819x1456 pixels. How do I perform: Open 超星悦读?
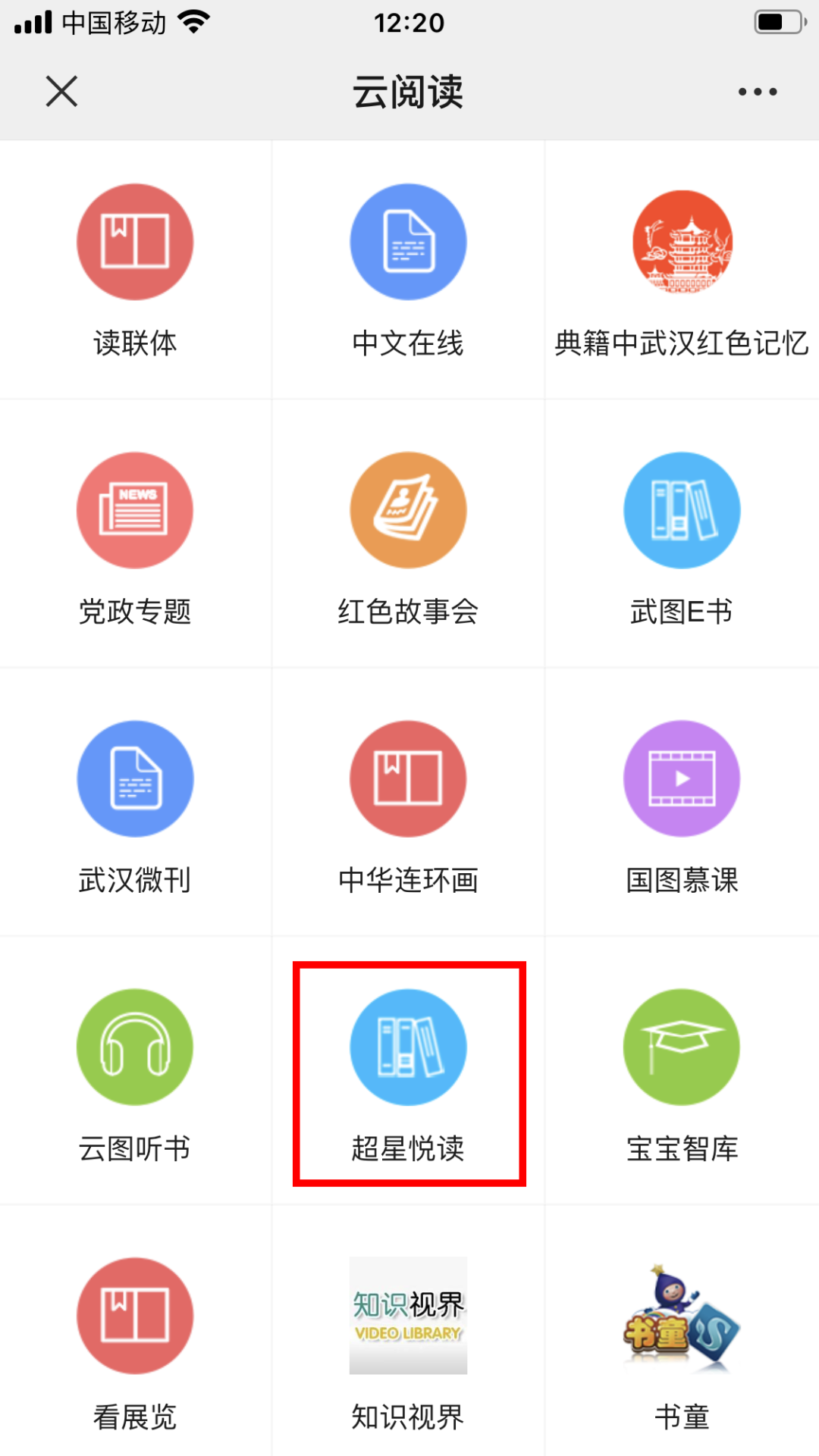coord(408,1047)
